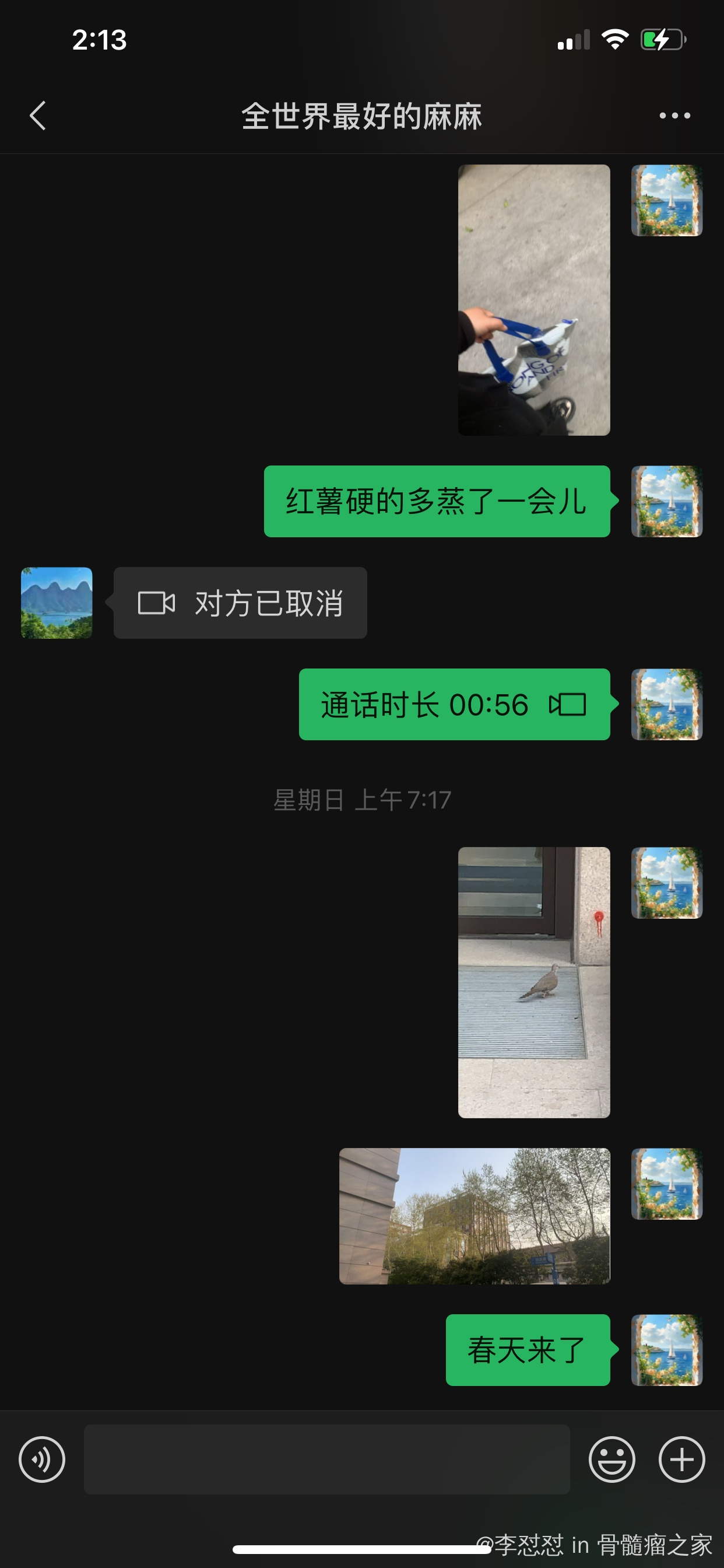Screen dimensions: 724x1568
Task: Redial from the 00:56 call duration bubble
Action: click(454, 704)
